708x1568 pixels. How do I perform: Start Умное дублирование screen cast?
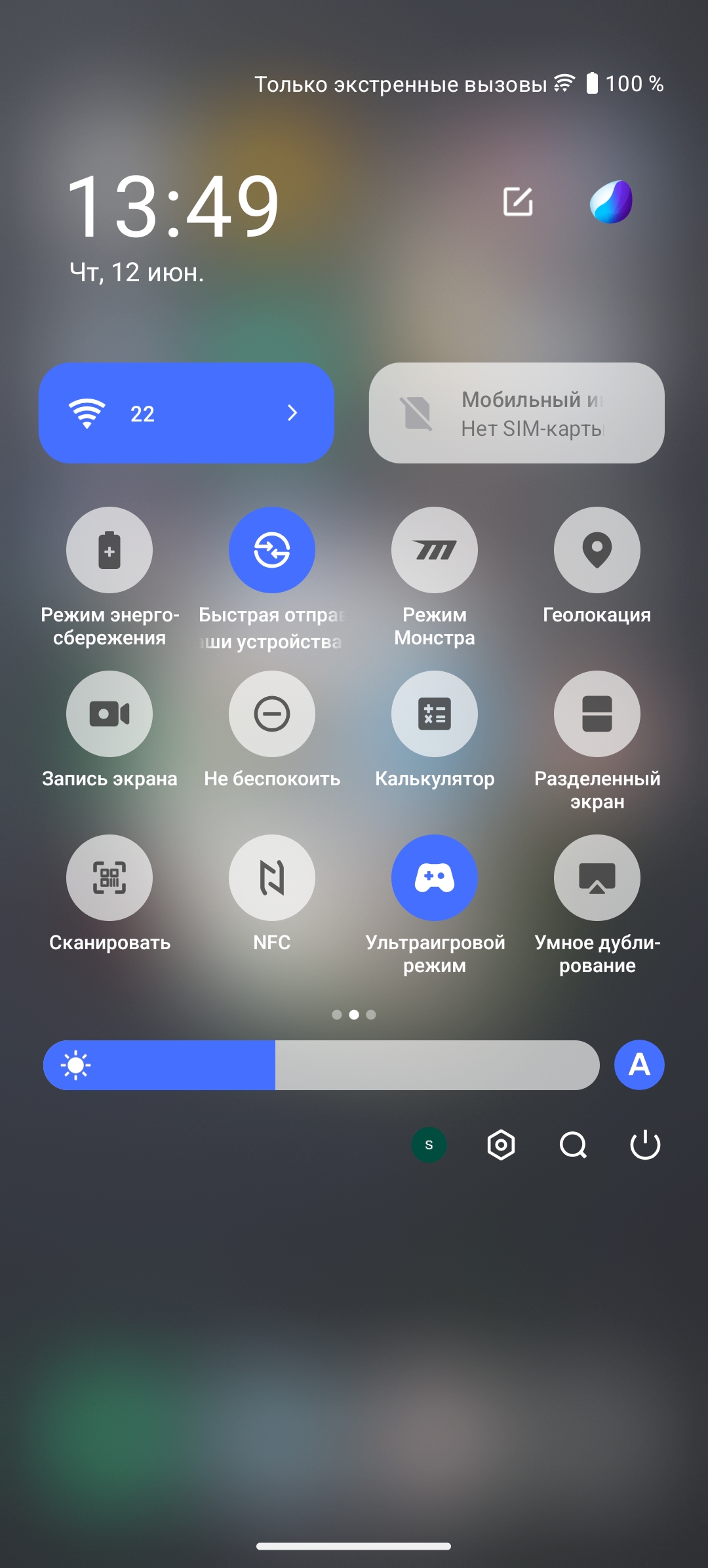(x=597, y=878)
